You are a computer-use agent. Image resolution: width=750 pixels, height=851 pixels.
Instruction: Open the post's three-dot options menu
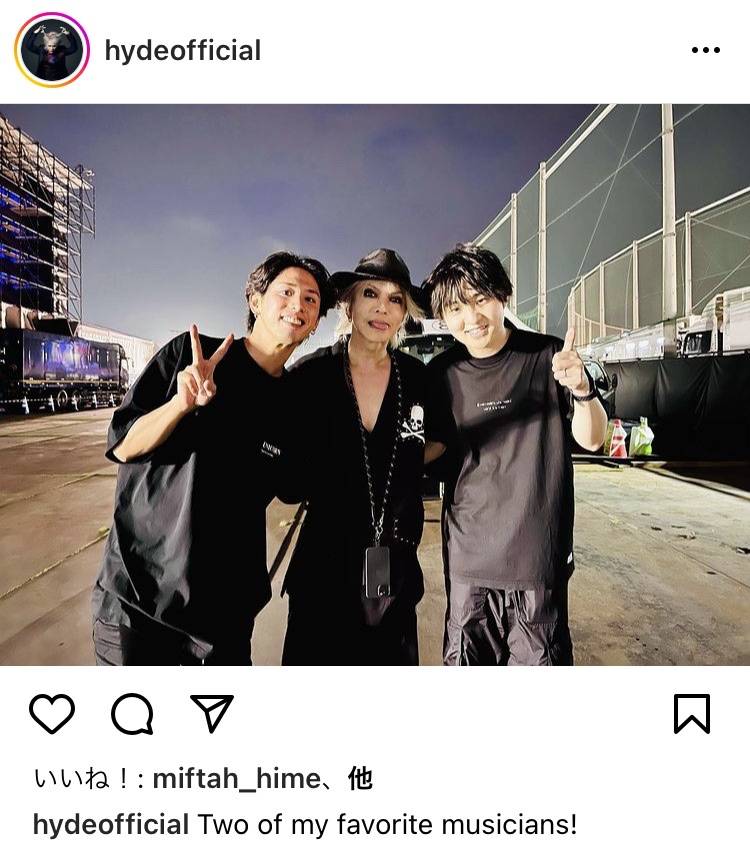[705, 50]
